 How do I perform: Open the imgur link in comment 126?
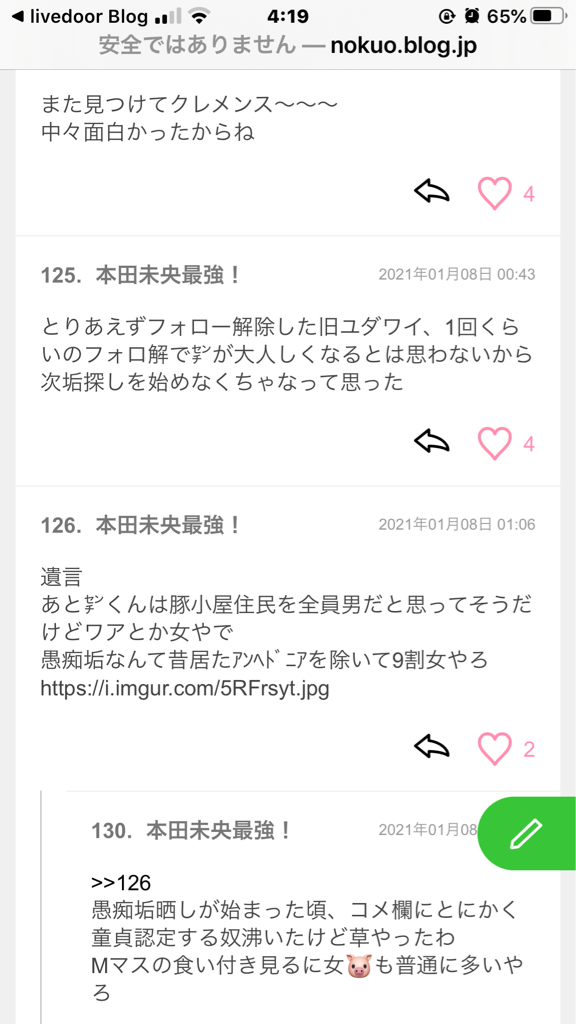(x=185, y=689)
